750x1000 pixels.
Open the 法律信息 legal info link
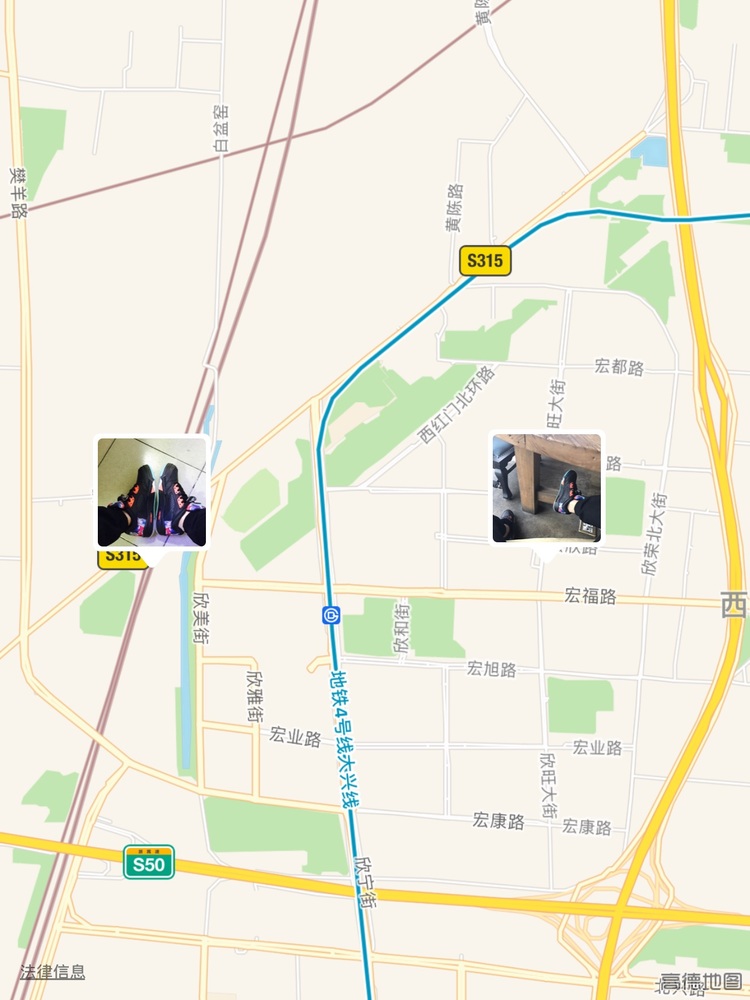[x=52, y=972]
